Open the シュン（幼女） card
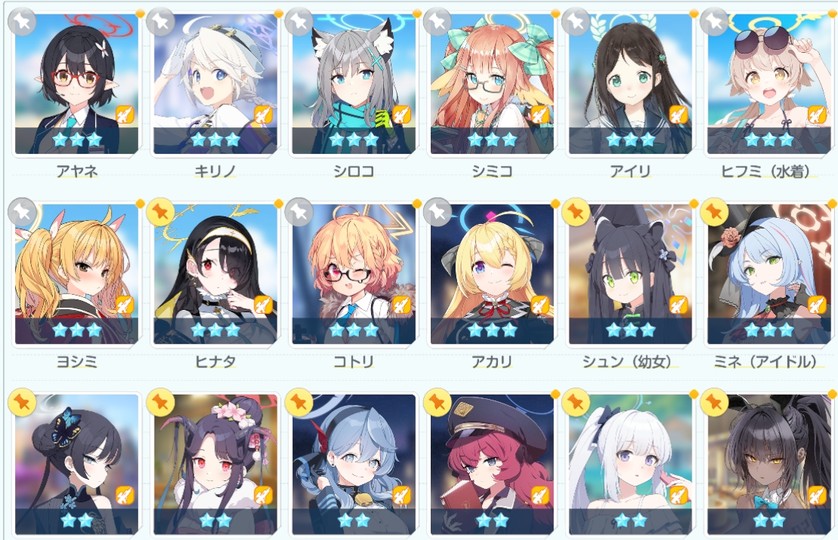Viewport: 838px width, 540px height. [629, 275]
